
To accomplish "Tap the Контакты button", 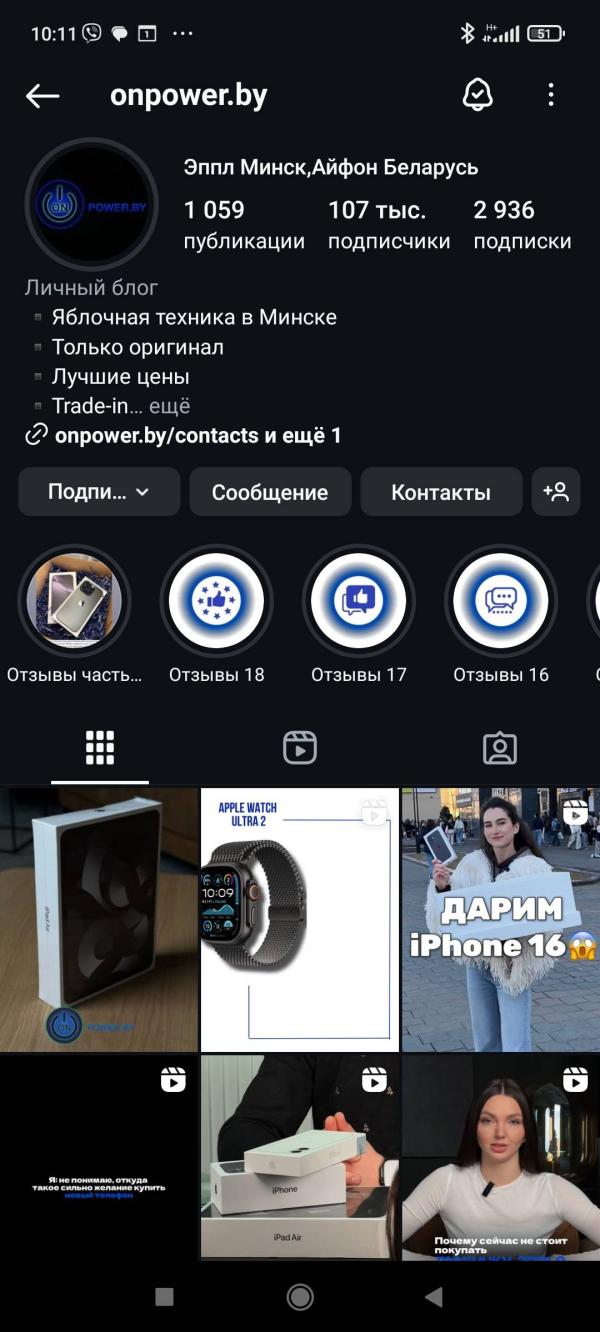I will point(441,492).
